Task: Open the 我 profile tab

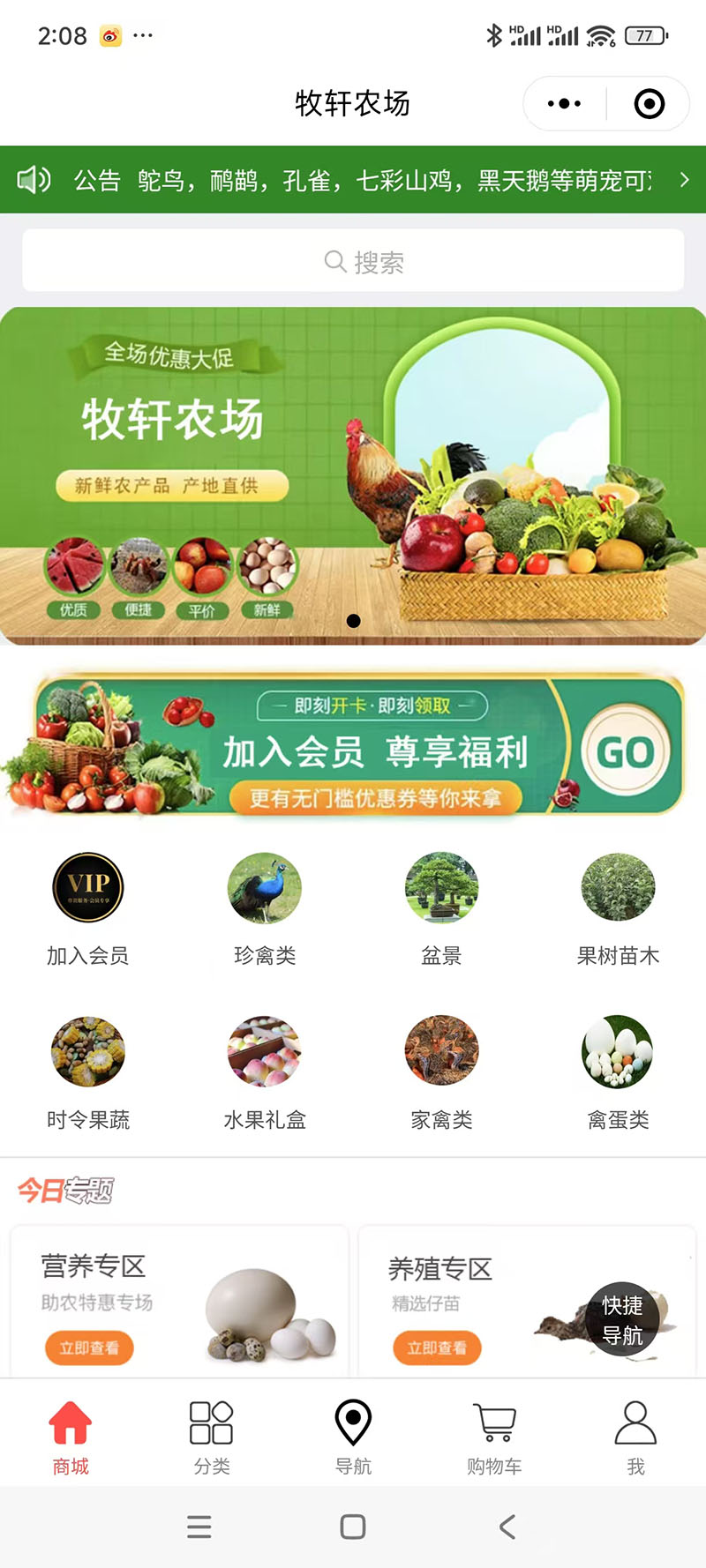Action: [635, 1437]
